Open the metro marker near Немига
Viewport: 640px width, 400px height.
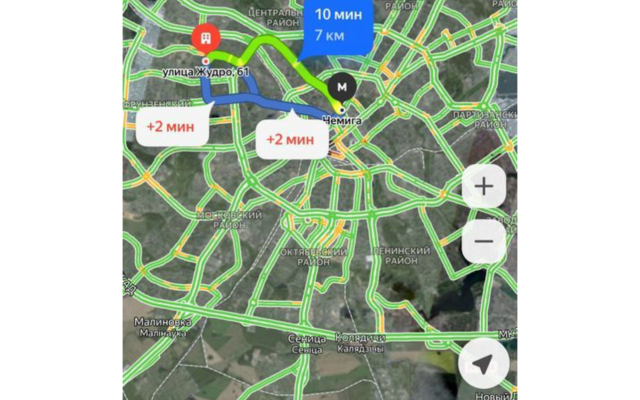coord(345,88)
